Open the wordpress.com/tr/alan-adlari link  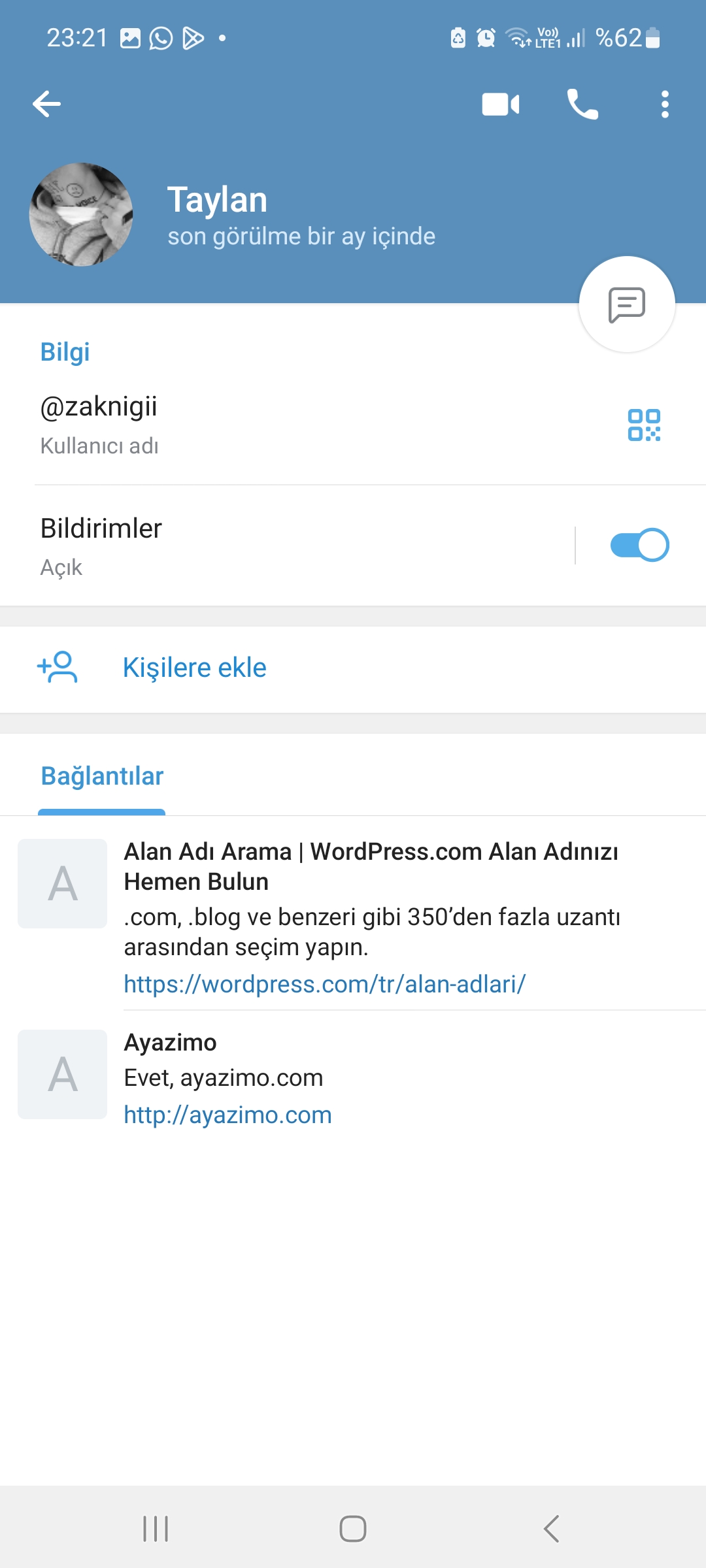click(325, 984)
